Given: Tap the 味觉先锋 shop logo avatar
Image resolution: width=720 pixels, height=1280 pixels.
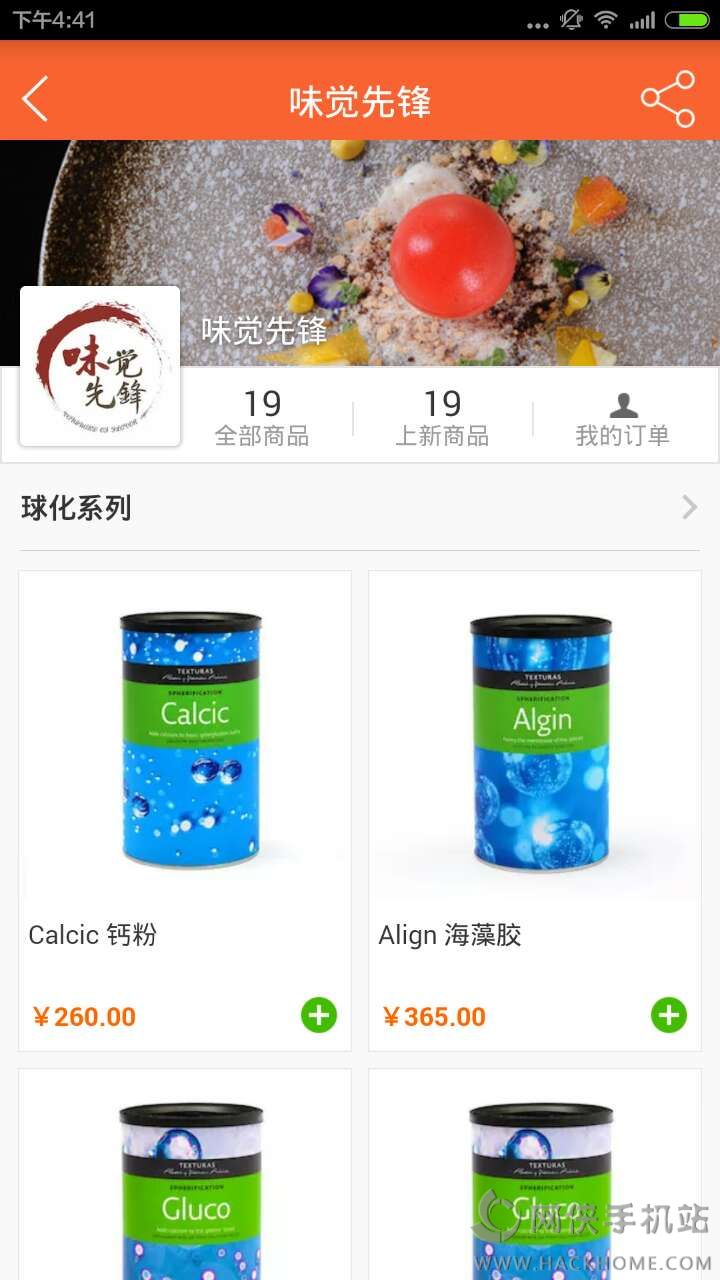Looking at the screenshot, I should click(x=100, y=367).
